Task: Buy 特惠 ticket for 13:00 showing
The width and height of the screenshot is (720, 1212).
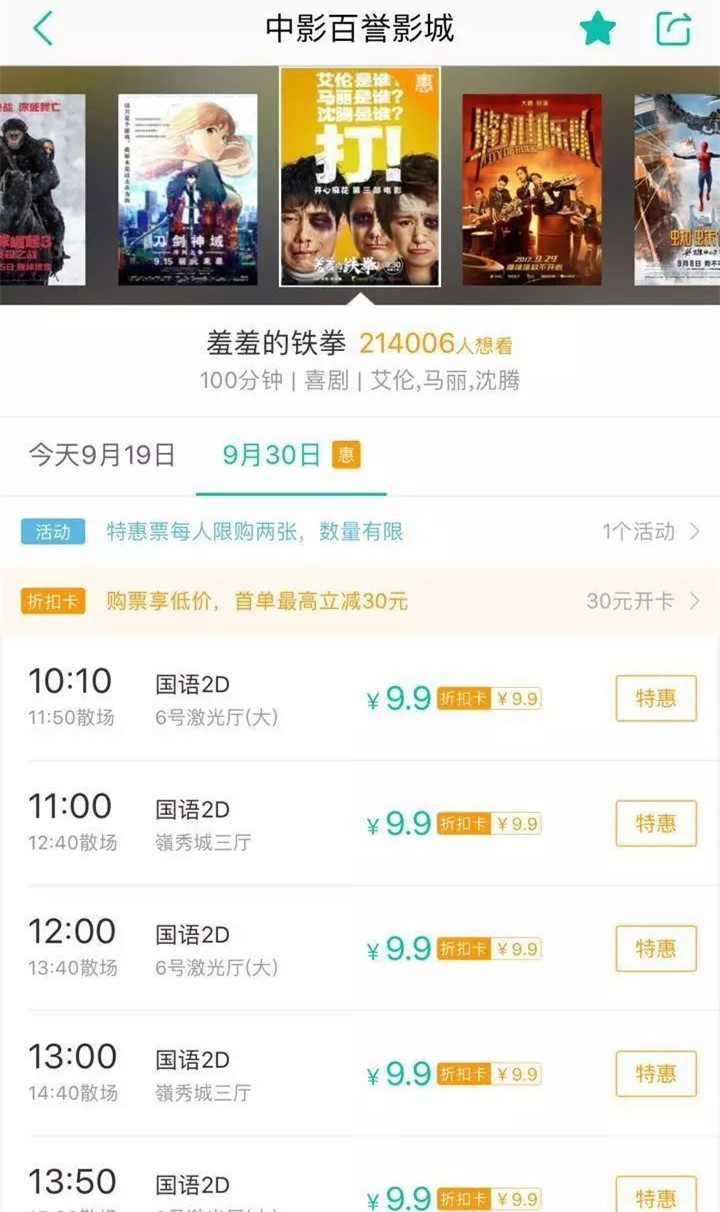Action: [x=655, y=1073]
